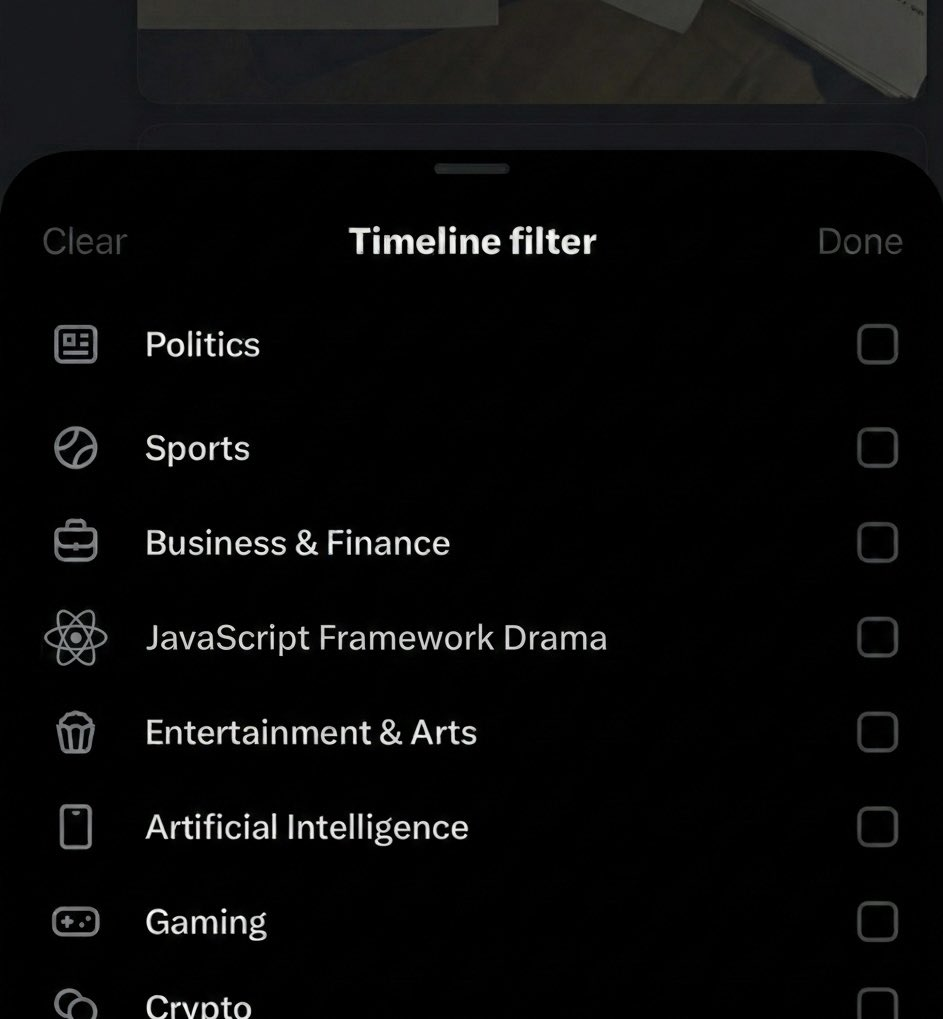943x1019 pixels.
Task: Click the sheet drag handle at top
Action: click(471, 169)
